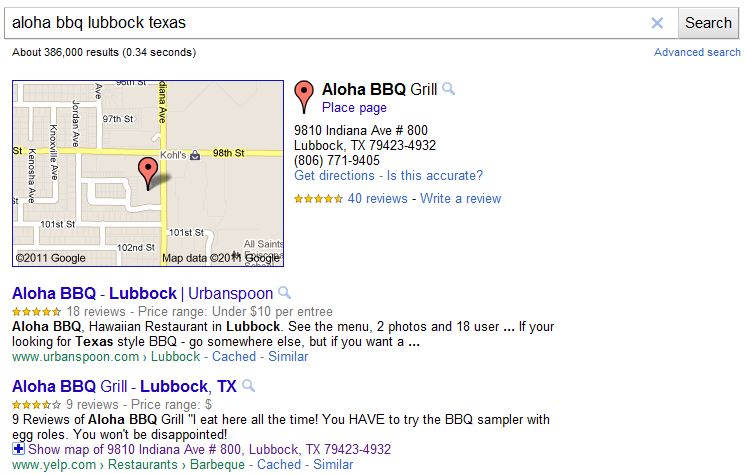The width and height of the screenshot is (746, 474).
Task: Open Cached version of Urbanspoon result
Action: (x=234, y=357)
